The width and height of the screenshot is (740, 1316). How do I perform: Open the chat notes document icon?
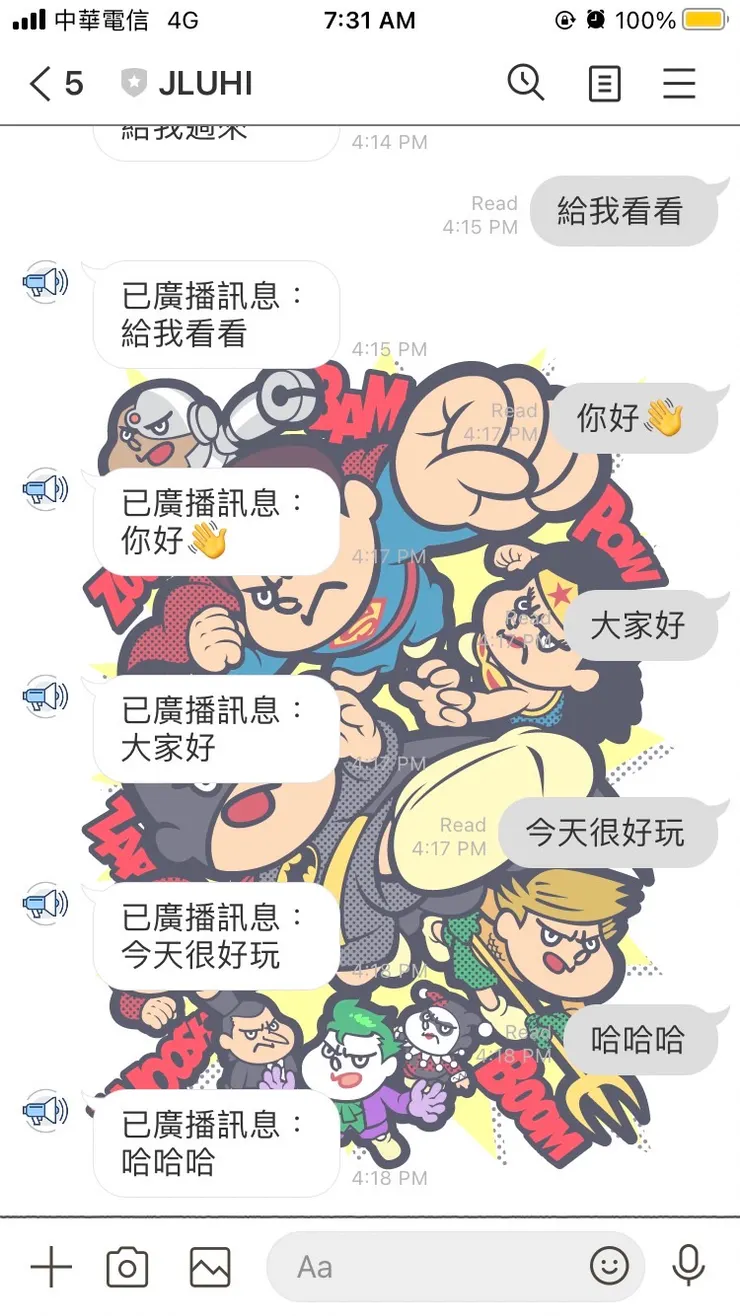click(604, 84)
